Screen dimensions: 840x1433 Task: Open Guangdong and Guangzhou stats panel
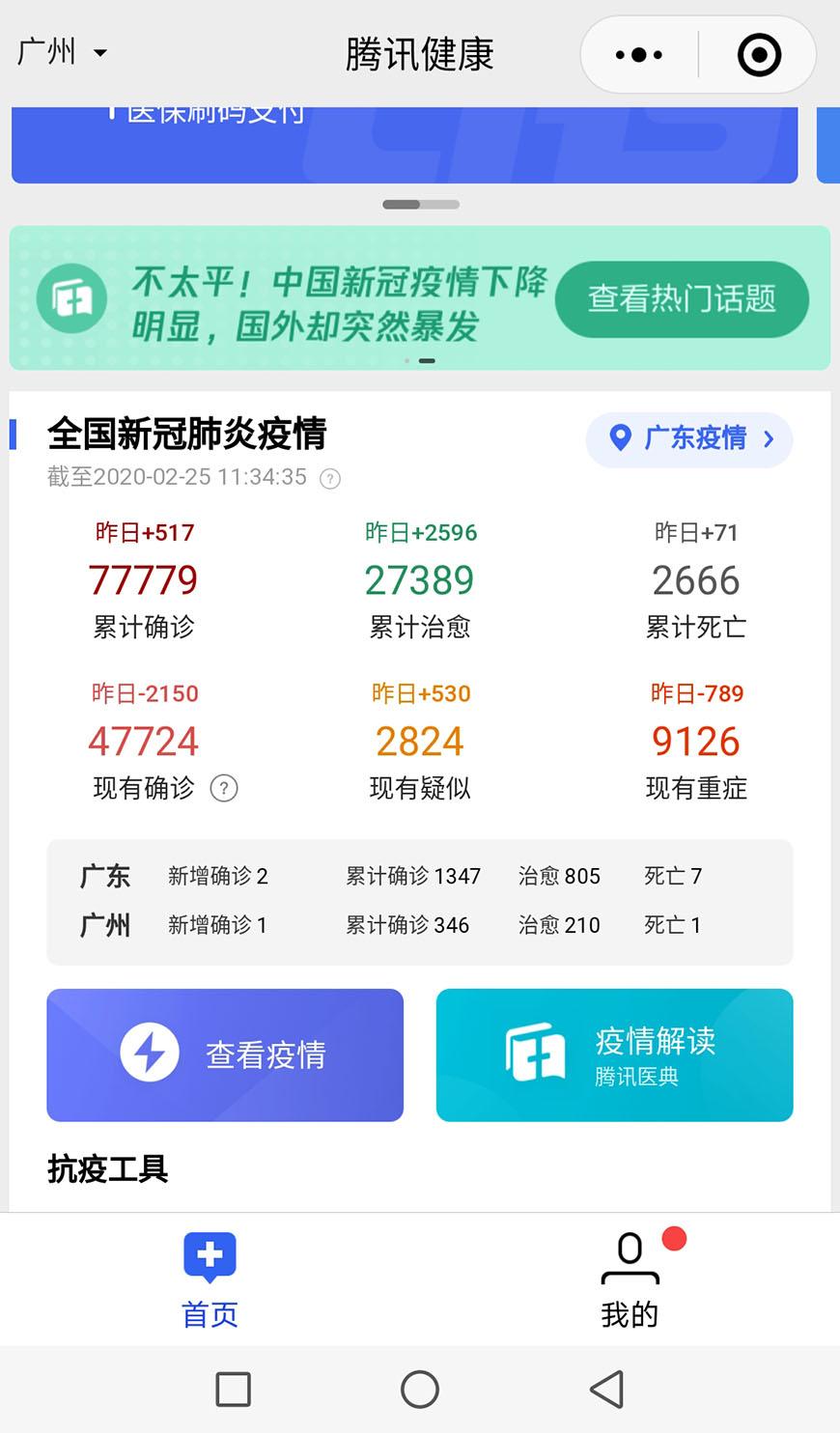(x=419, y=901)
